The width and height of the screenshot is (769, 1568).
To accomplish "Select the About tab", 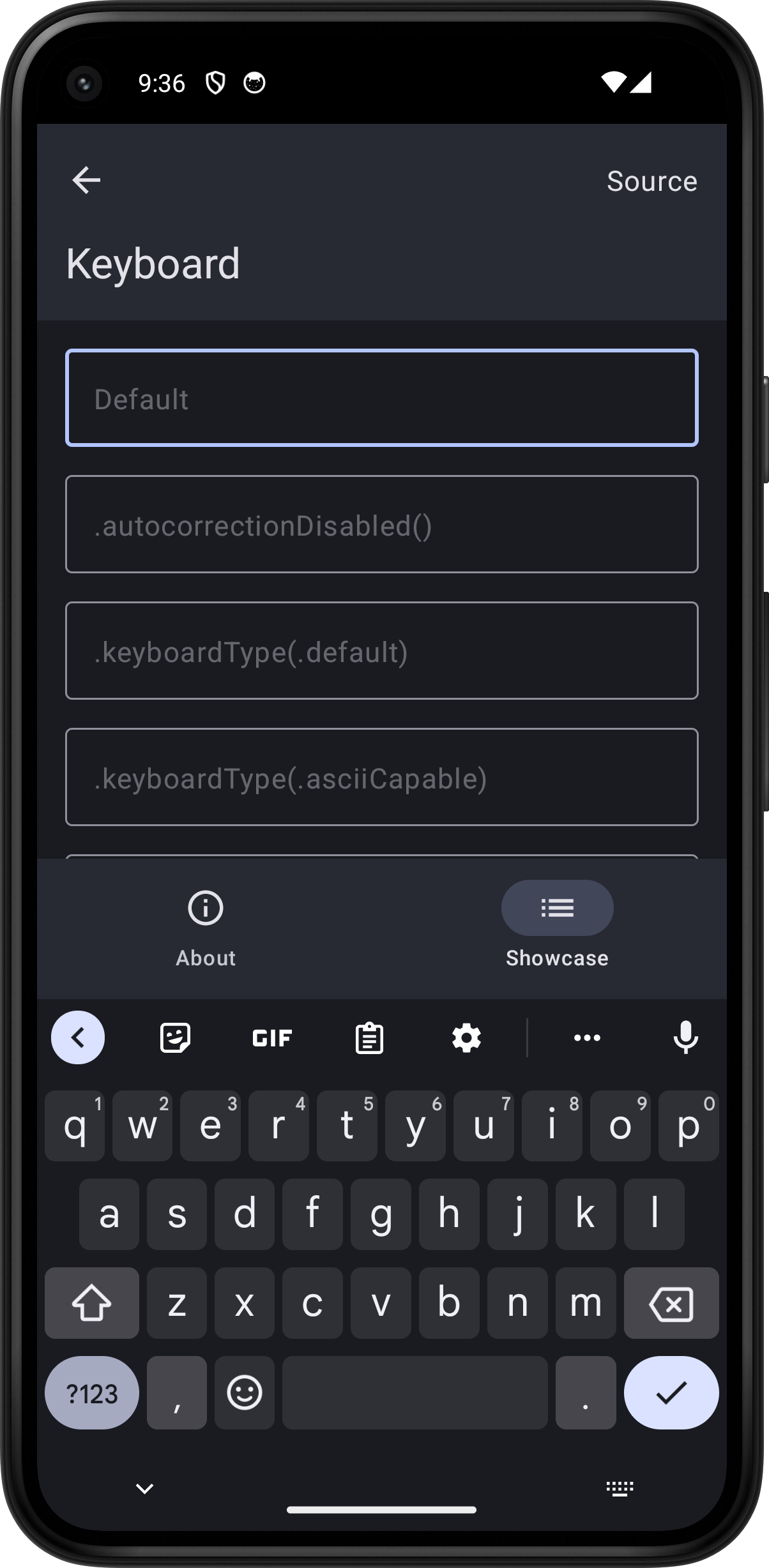I will [x=205, y=927].
